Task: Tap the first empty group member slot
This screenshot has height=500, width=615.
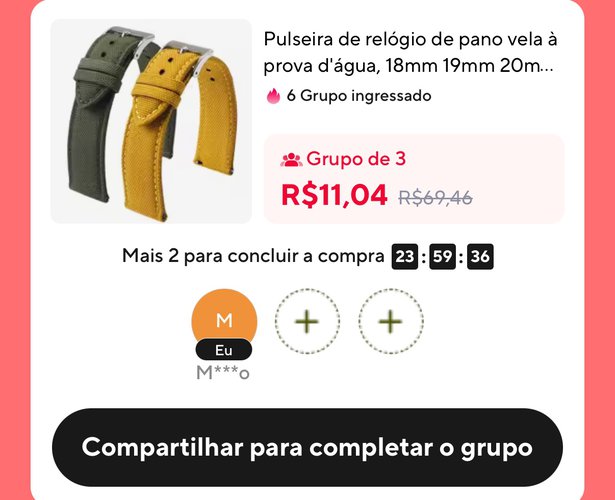Action: (x=307, y=321)
